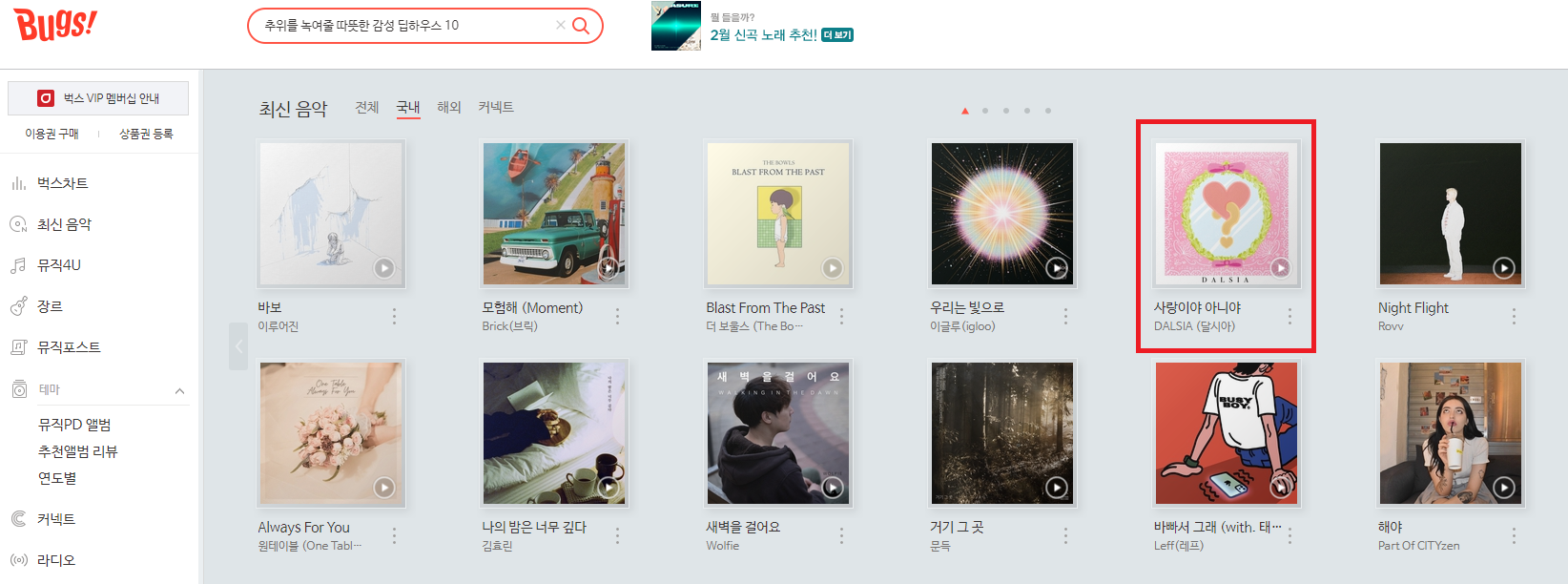Play the album 해야
The width and height of the screenshot is (1568, 584).
coord(1504,488)
